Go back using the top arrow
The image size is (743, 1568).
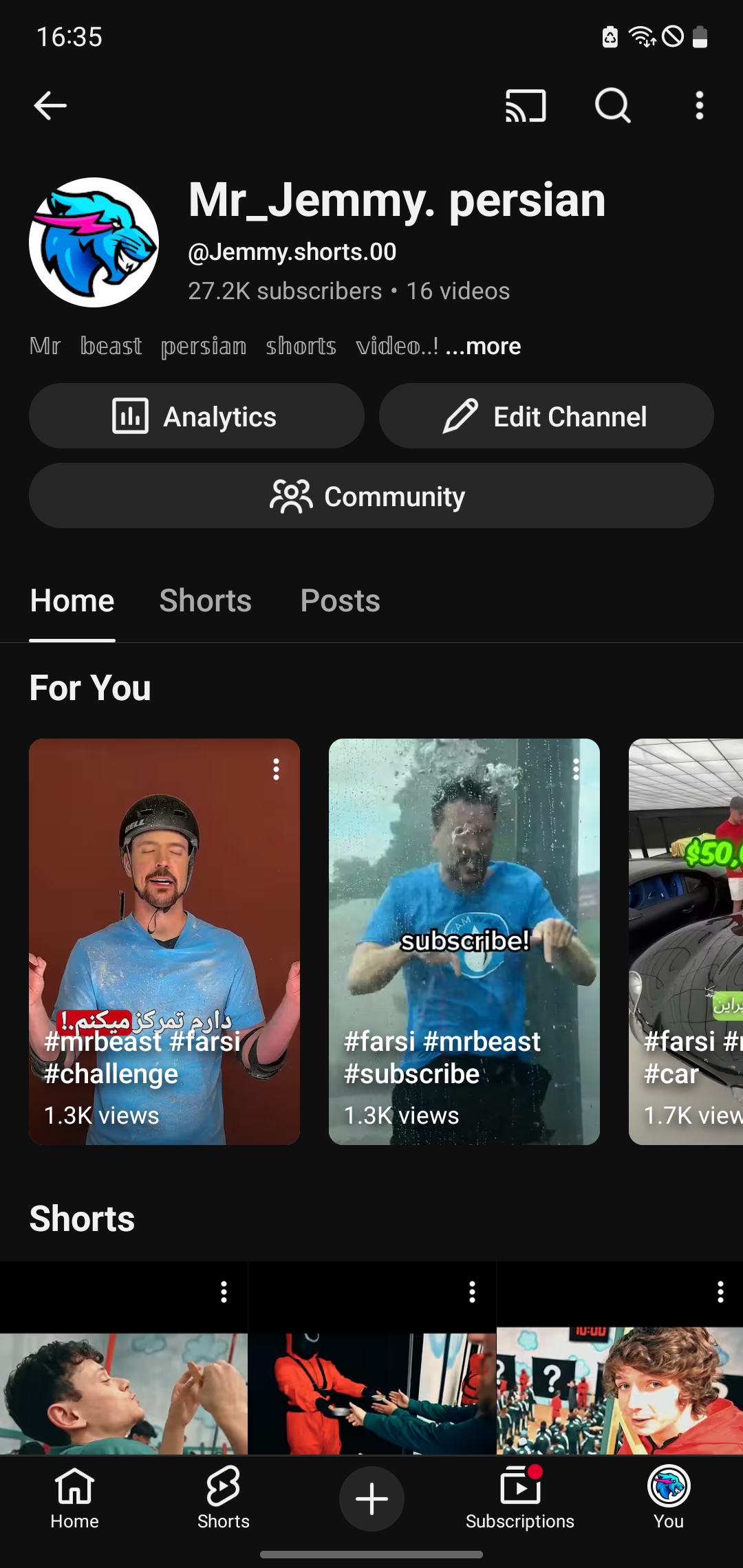pos(50,106)
